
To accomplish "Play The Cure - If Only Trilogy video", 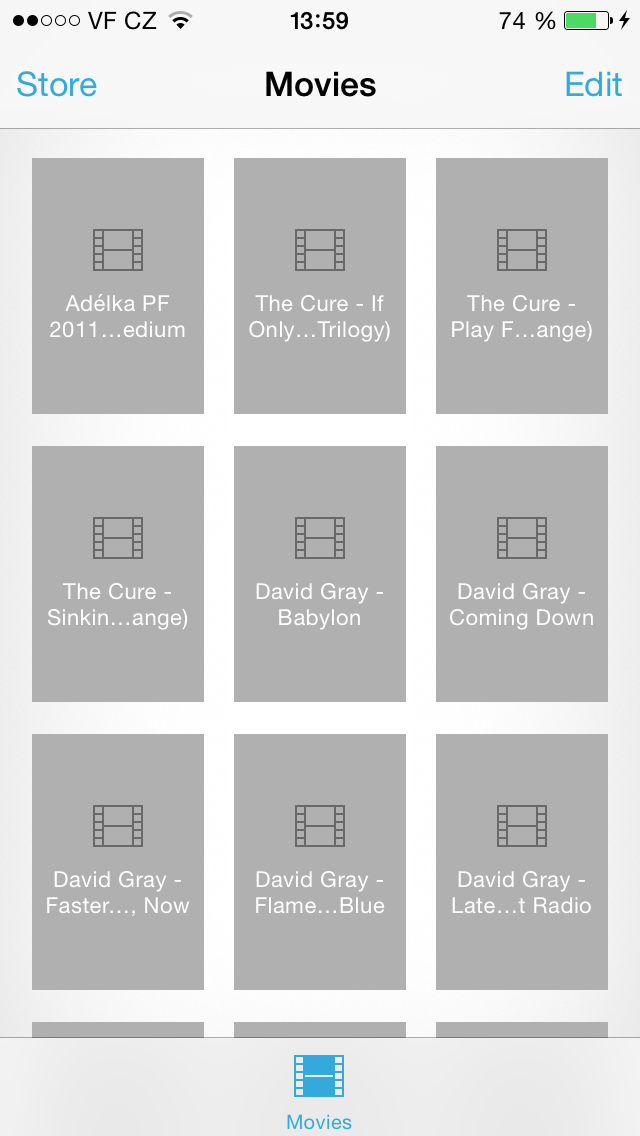I will point(320,285).
